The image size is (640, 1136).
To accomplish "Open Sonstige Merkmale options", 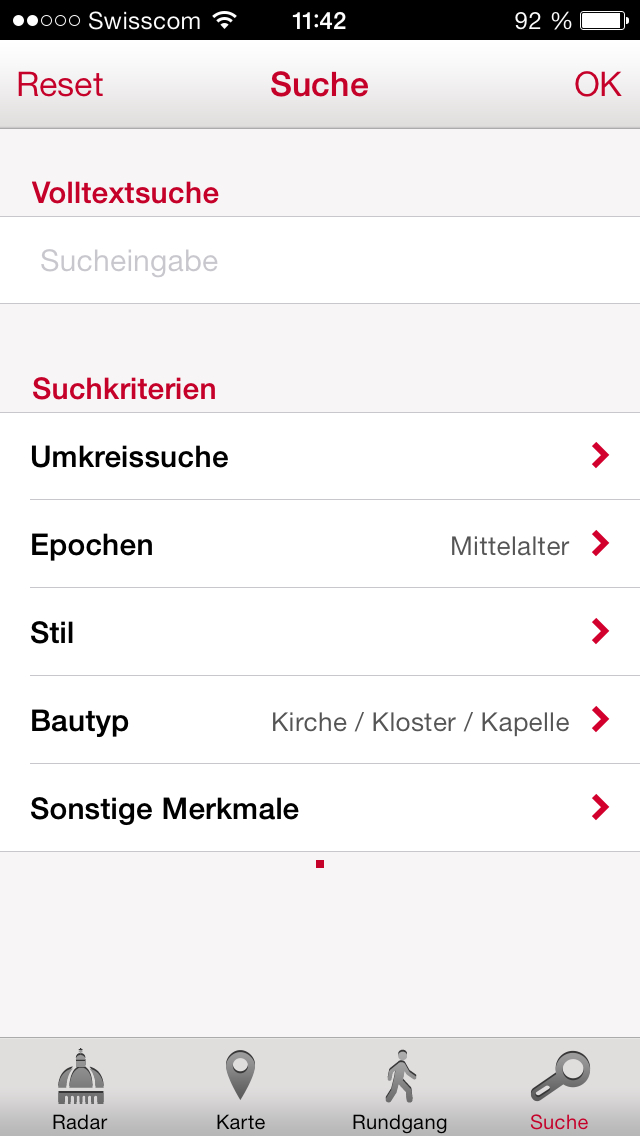I will [x=320, y=808].
